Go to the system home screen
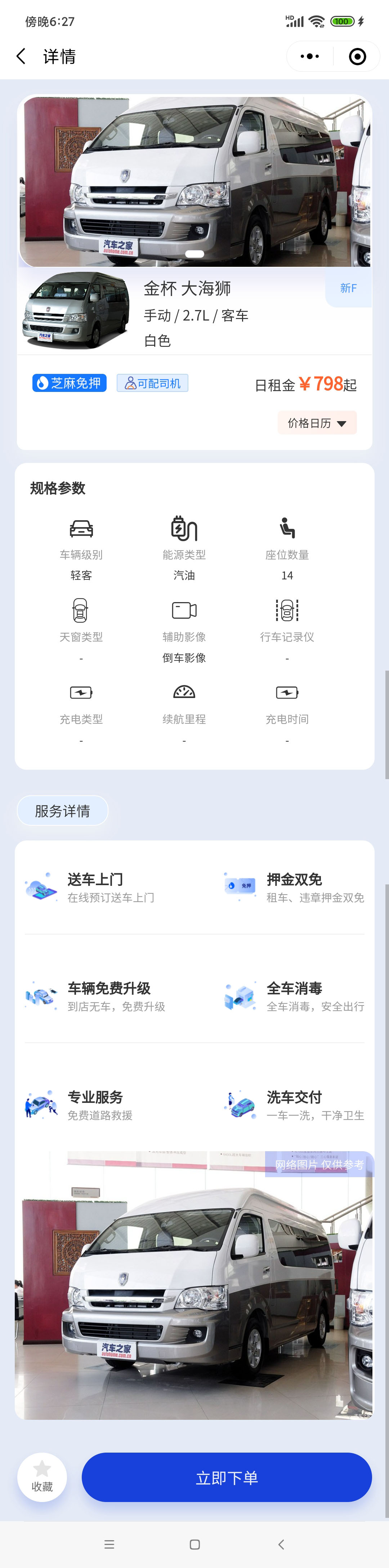 click(194, 1544)
